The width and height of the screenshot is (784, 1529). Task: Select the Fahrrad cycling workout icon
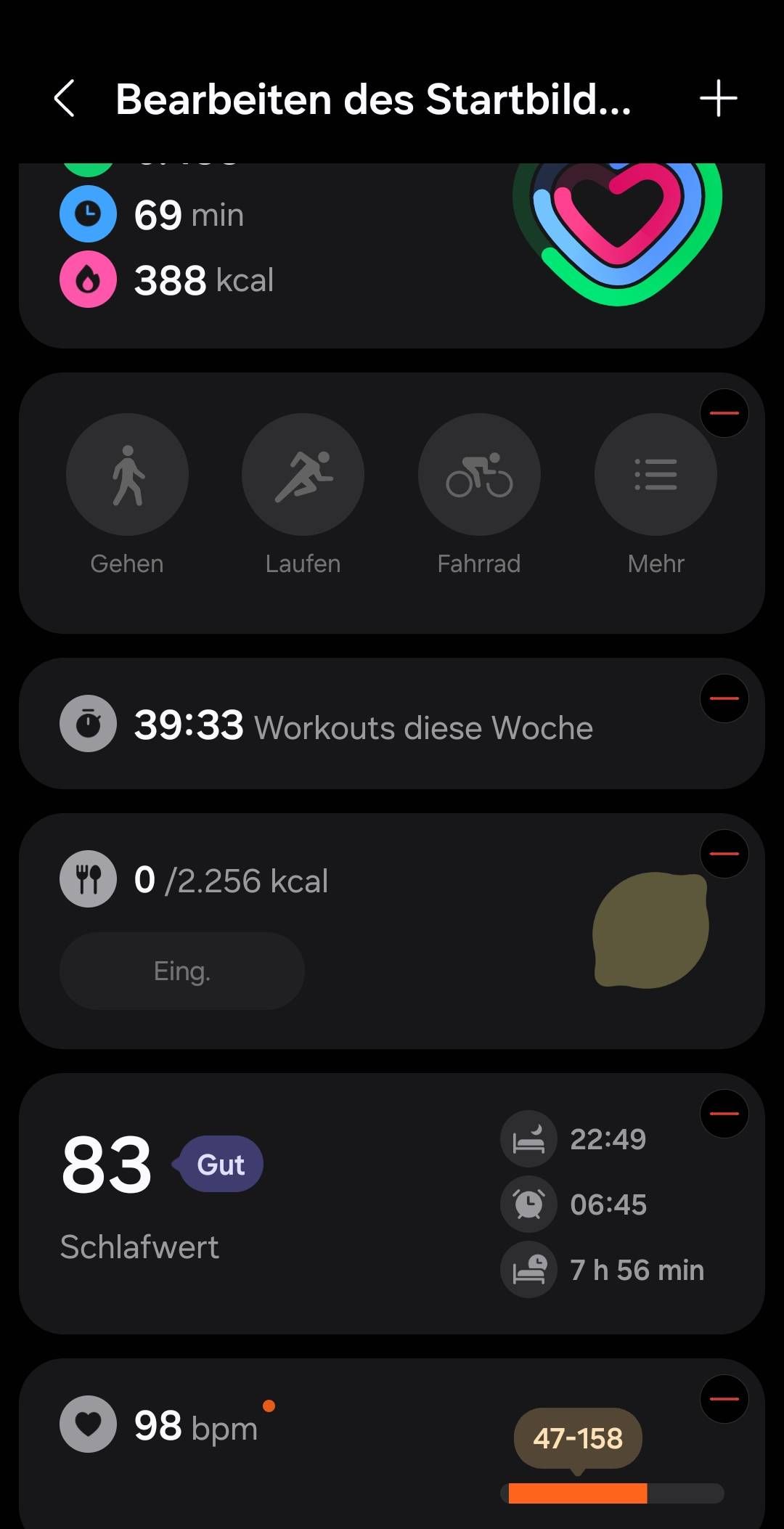point(479,473)
